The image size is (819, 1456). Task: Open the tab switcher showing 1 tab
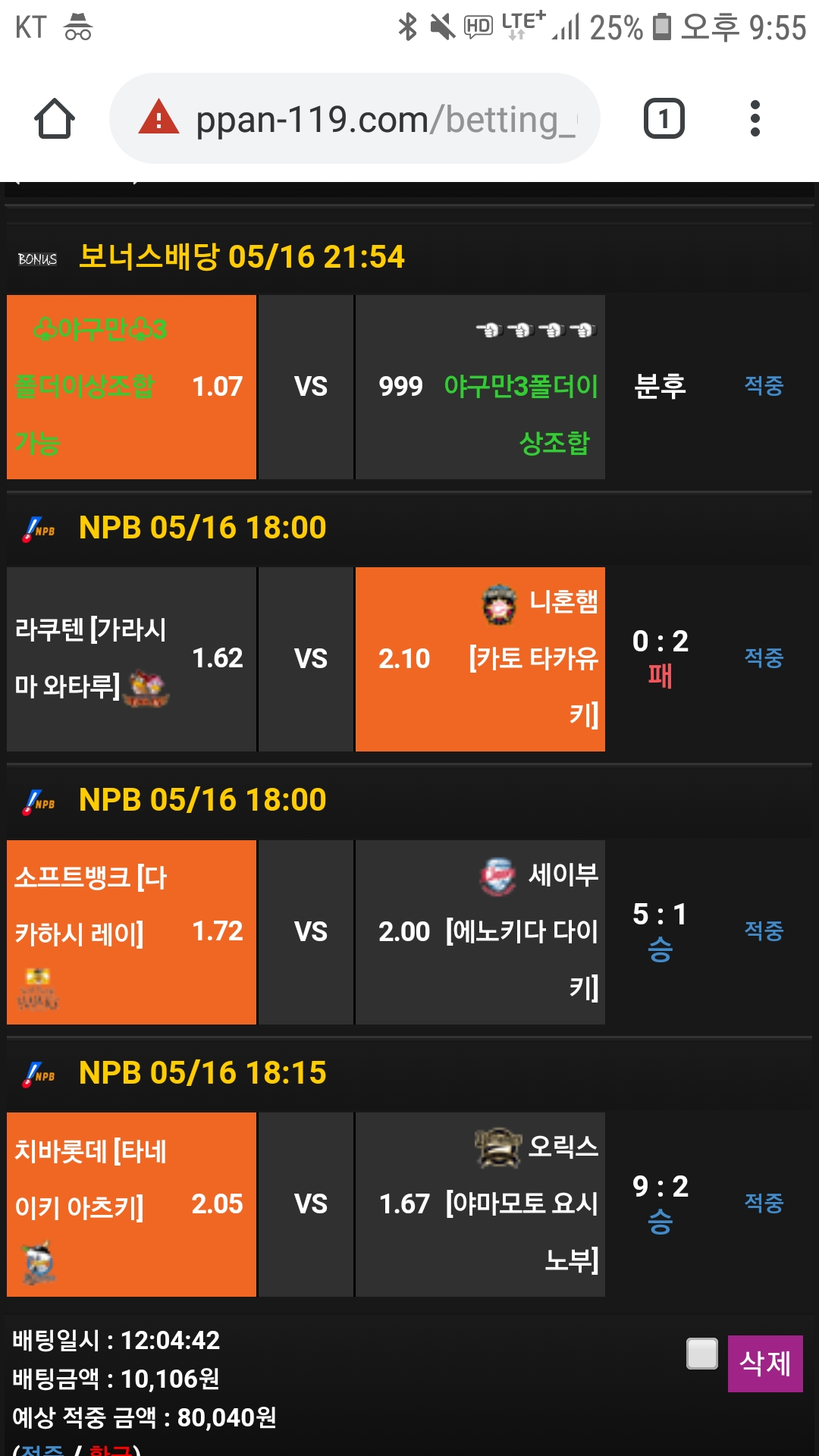664,119
